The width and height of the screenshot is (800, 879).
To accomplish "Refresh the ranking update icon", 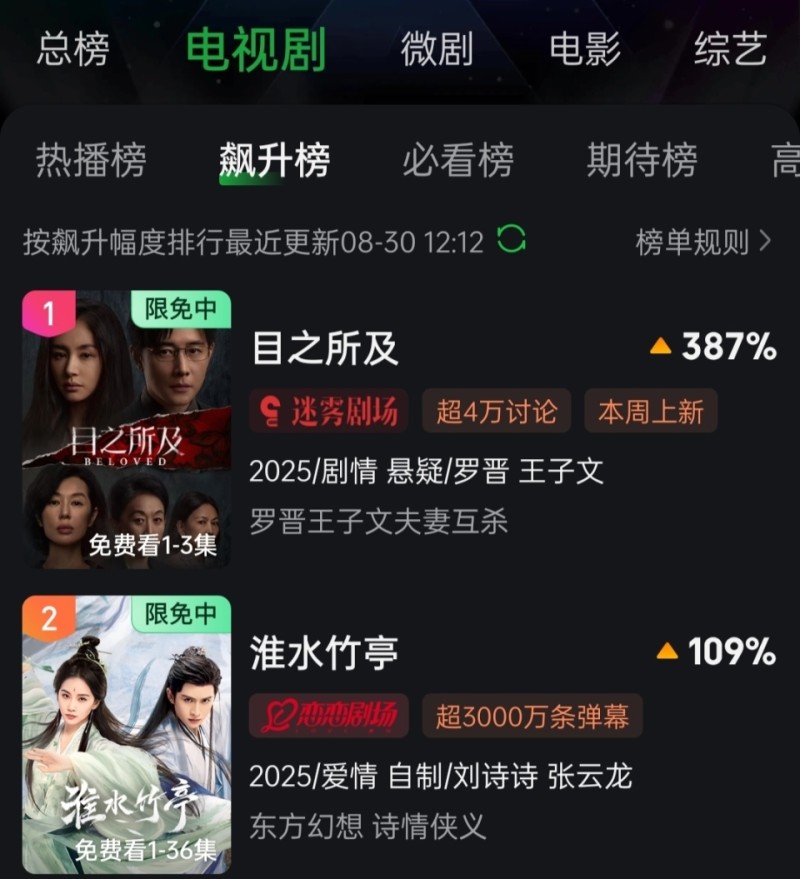I will tap(511, 240).
